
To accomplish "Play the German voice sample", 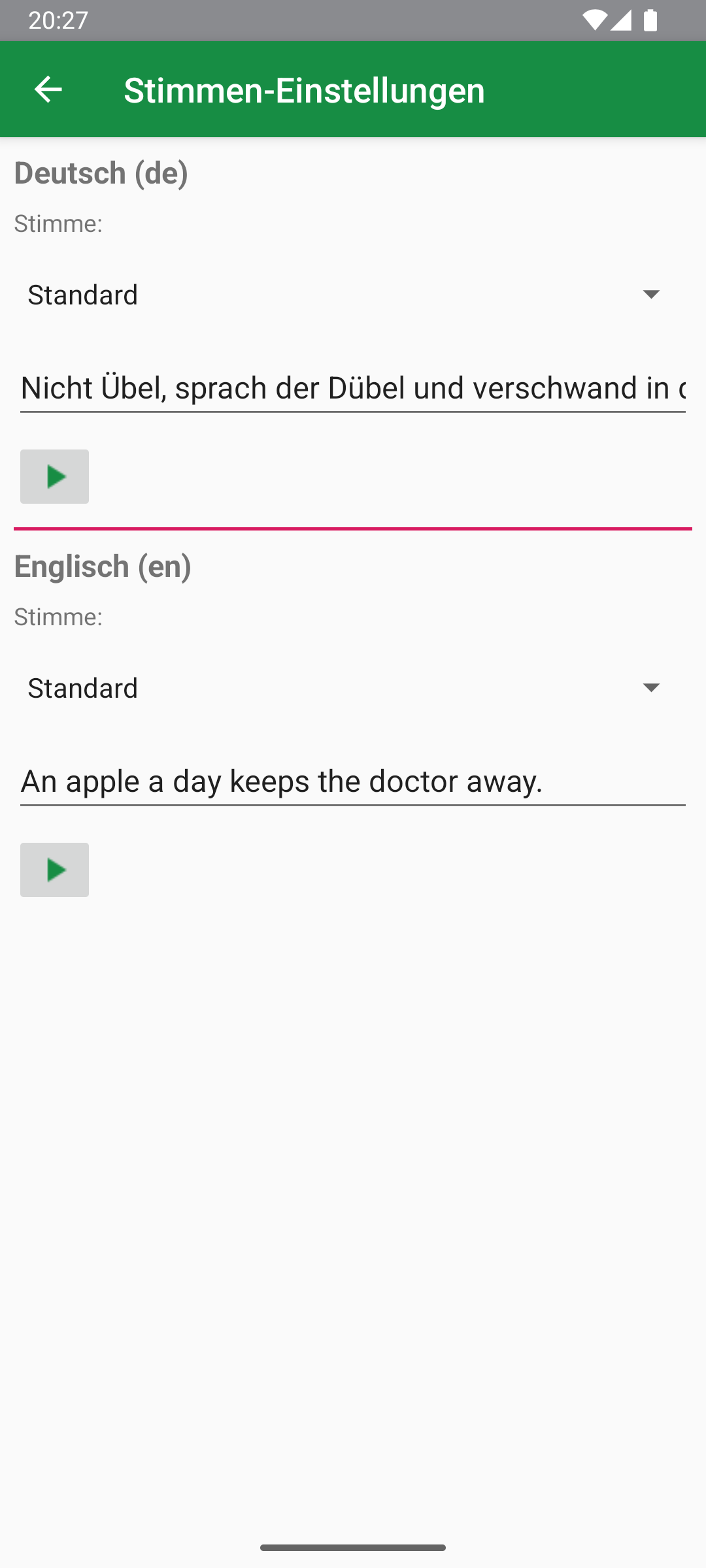I will tap(54, 477).
